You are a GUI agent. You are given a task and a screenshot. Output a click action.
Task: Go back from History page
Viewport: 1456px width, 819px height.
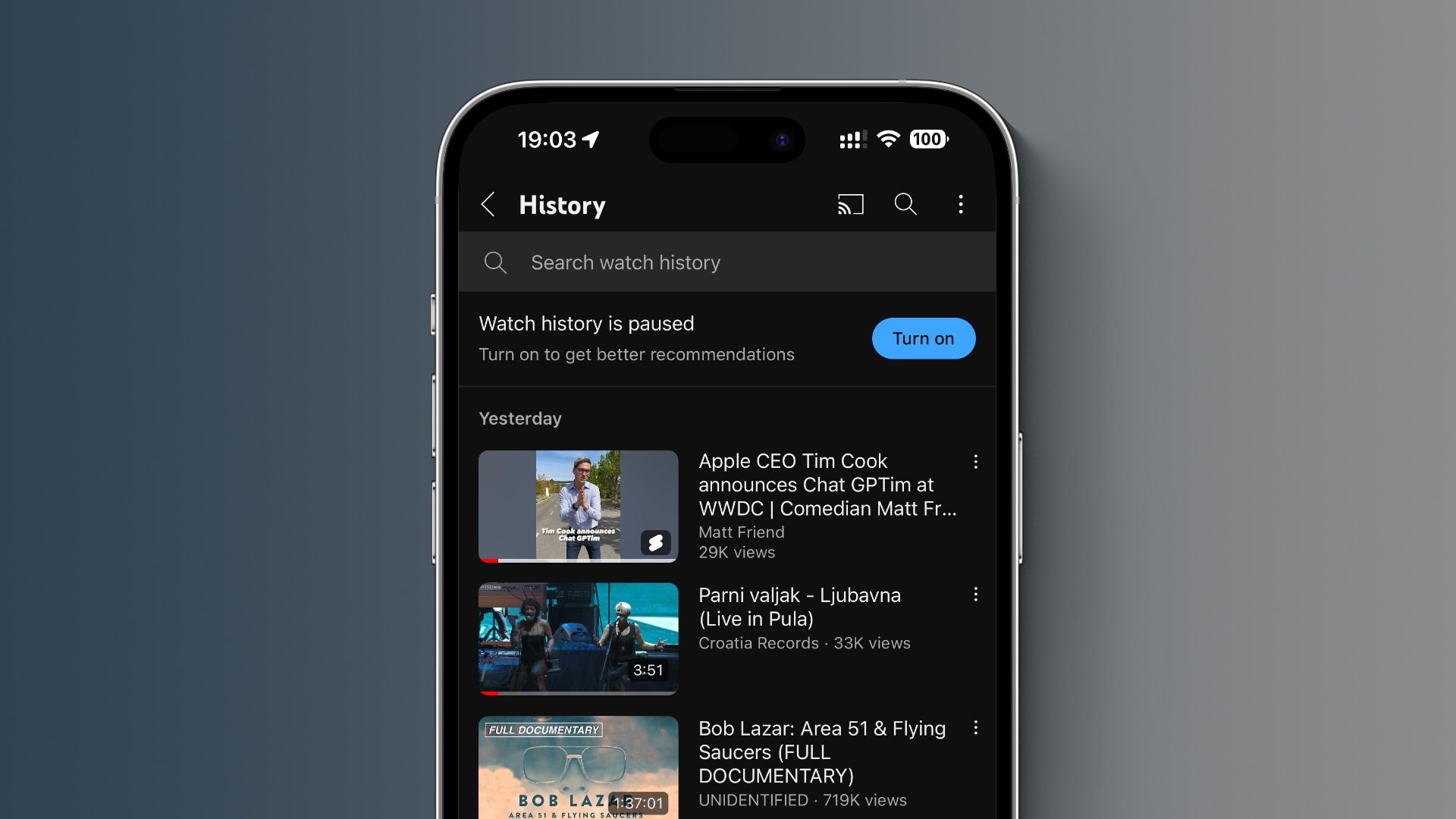point(488,205)
